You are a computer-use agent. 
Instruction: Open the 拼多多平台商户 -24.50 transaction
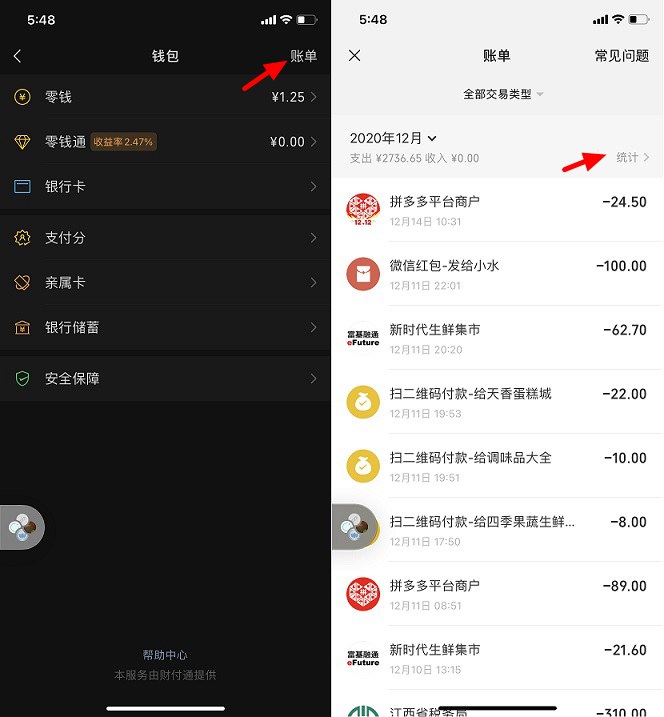click(x=497, y=210)
